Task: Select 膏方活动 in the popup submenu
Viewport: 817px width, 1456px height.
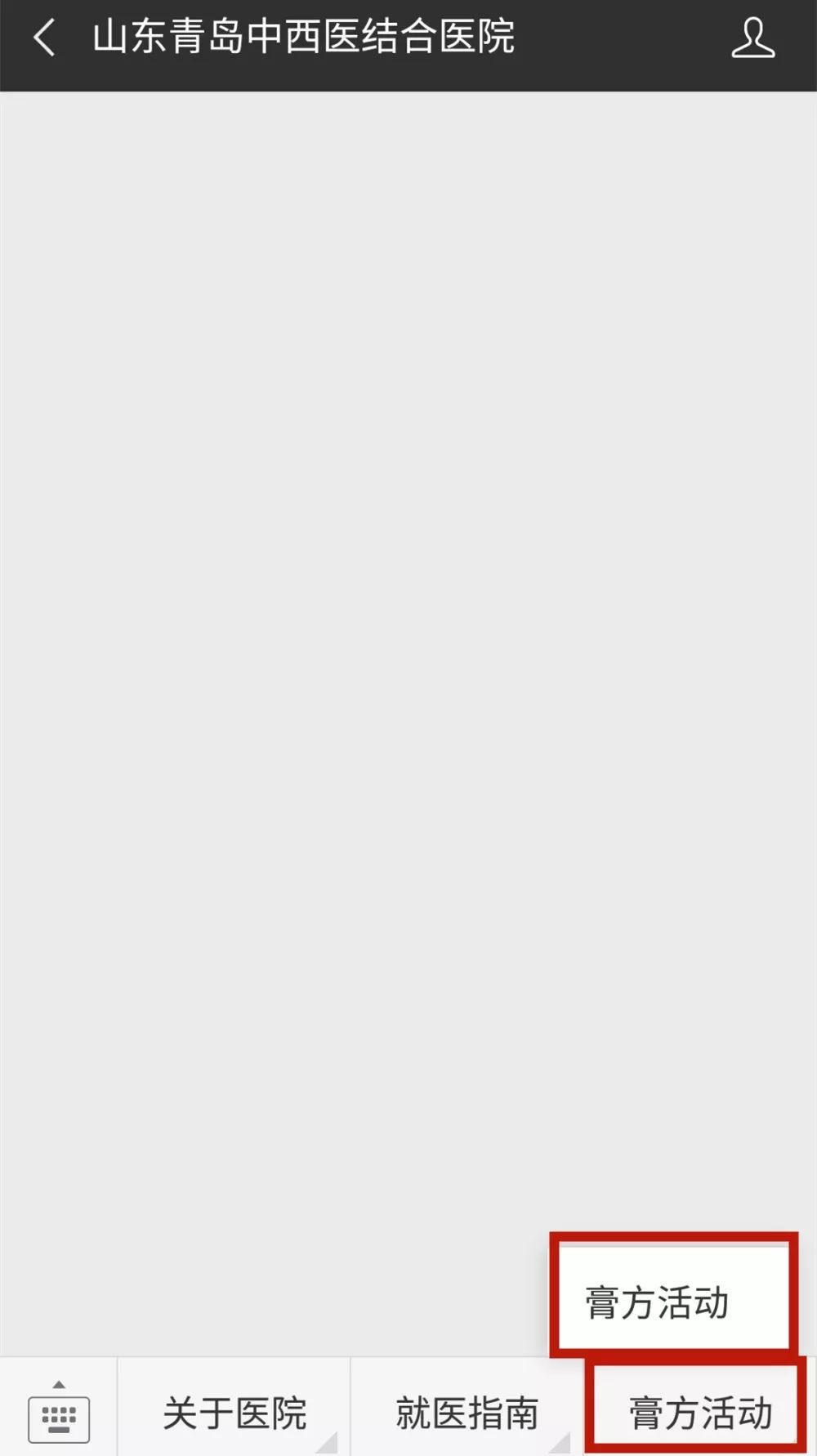Action: point(657,1302)
